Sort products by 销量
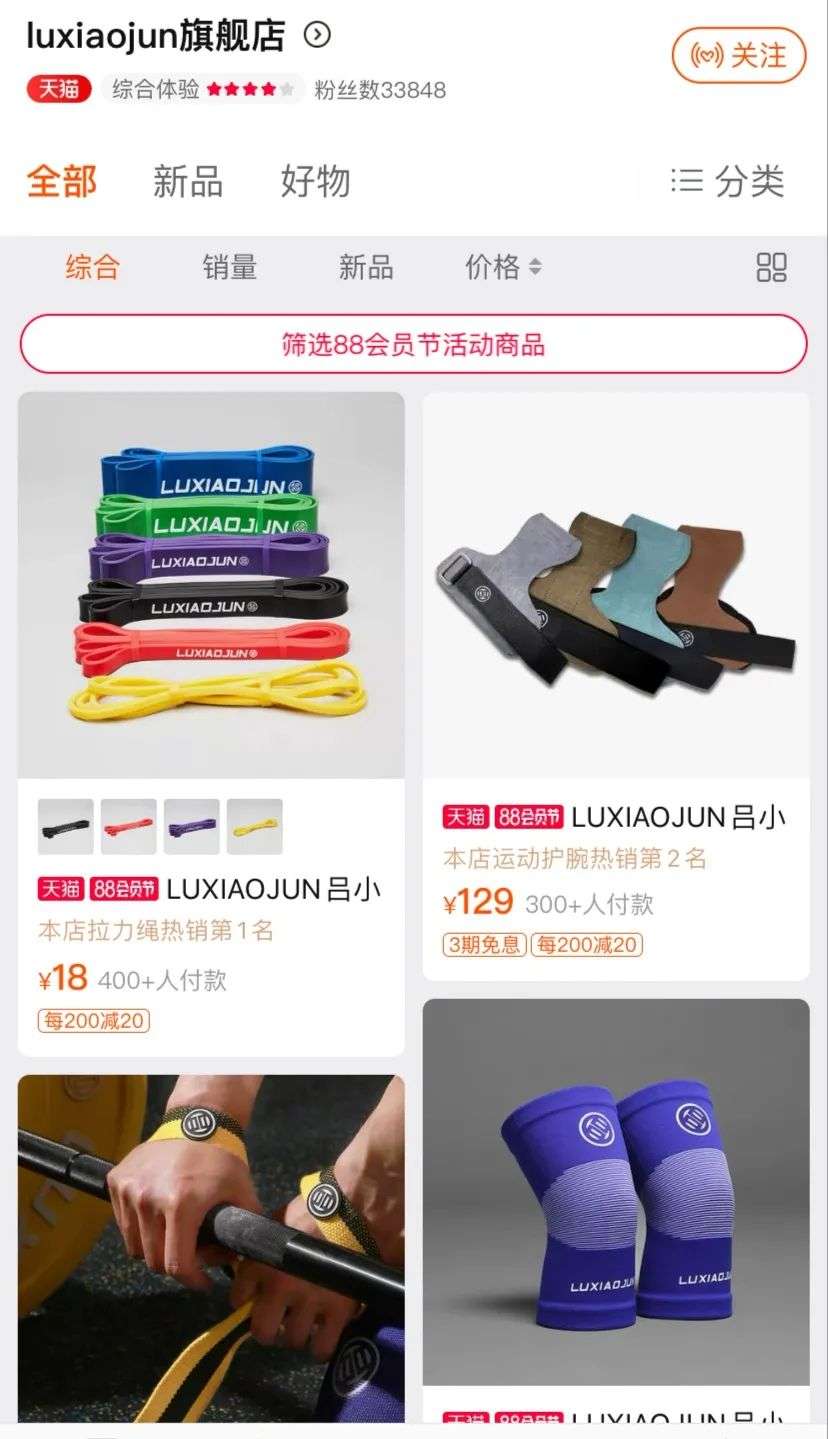Image resolution: width=828 pixels, height=1439 pixels. pos(230,267)
